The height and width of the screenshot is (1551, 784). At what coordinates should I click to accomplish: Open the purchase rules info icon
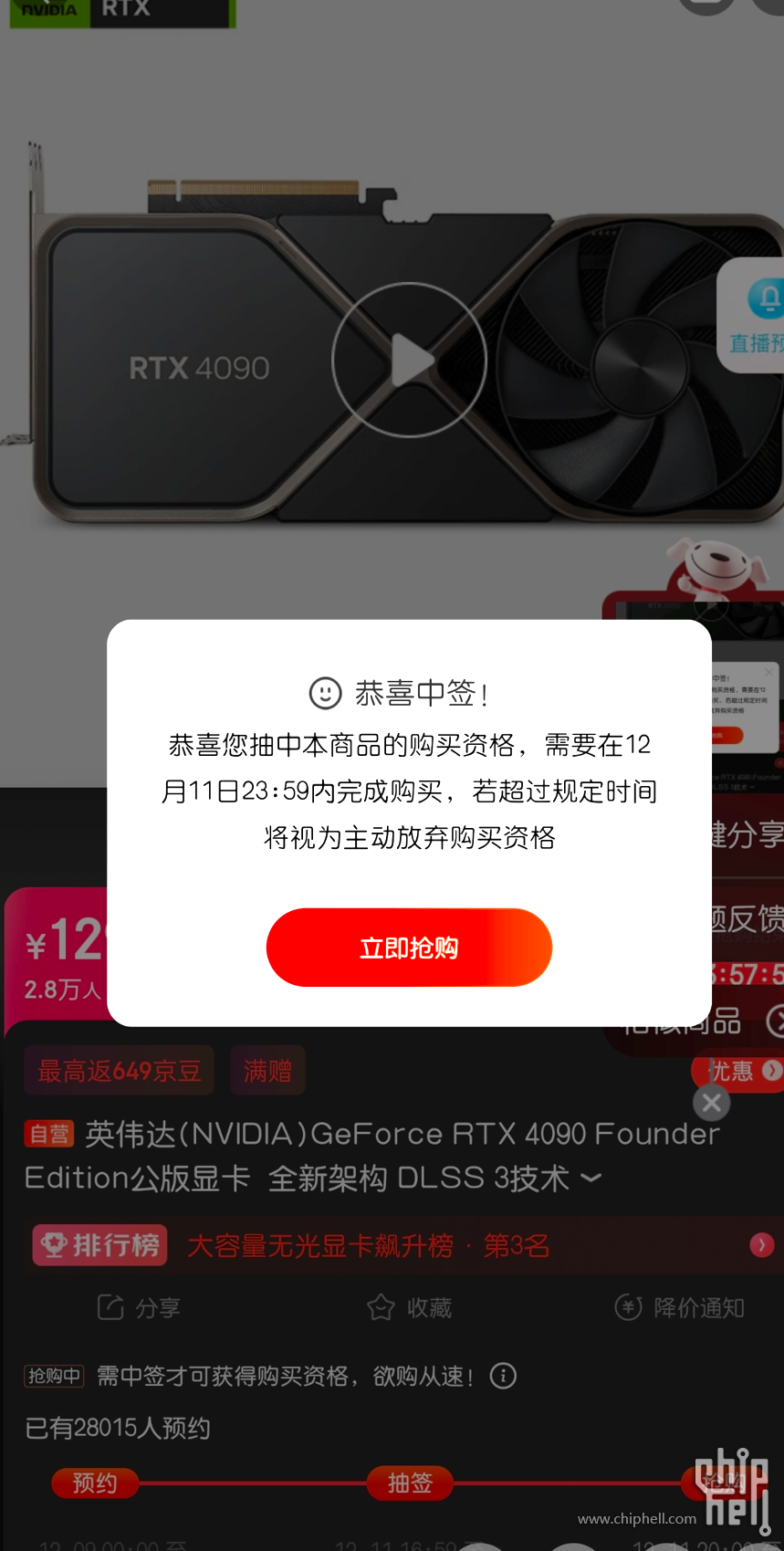coord(503,1376)
